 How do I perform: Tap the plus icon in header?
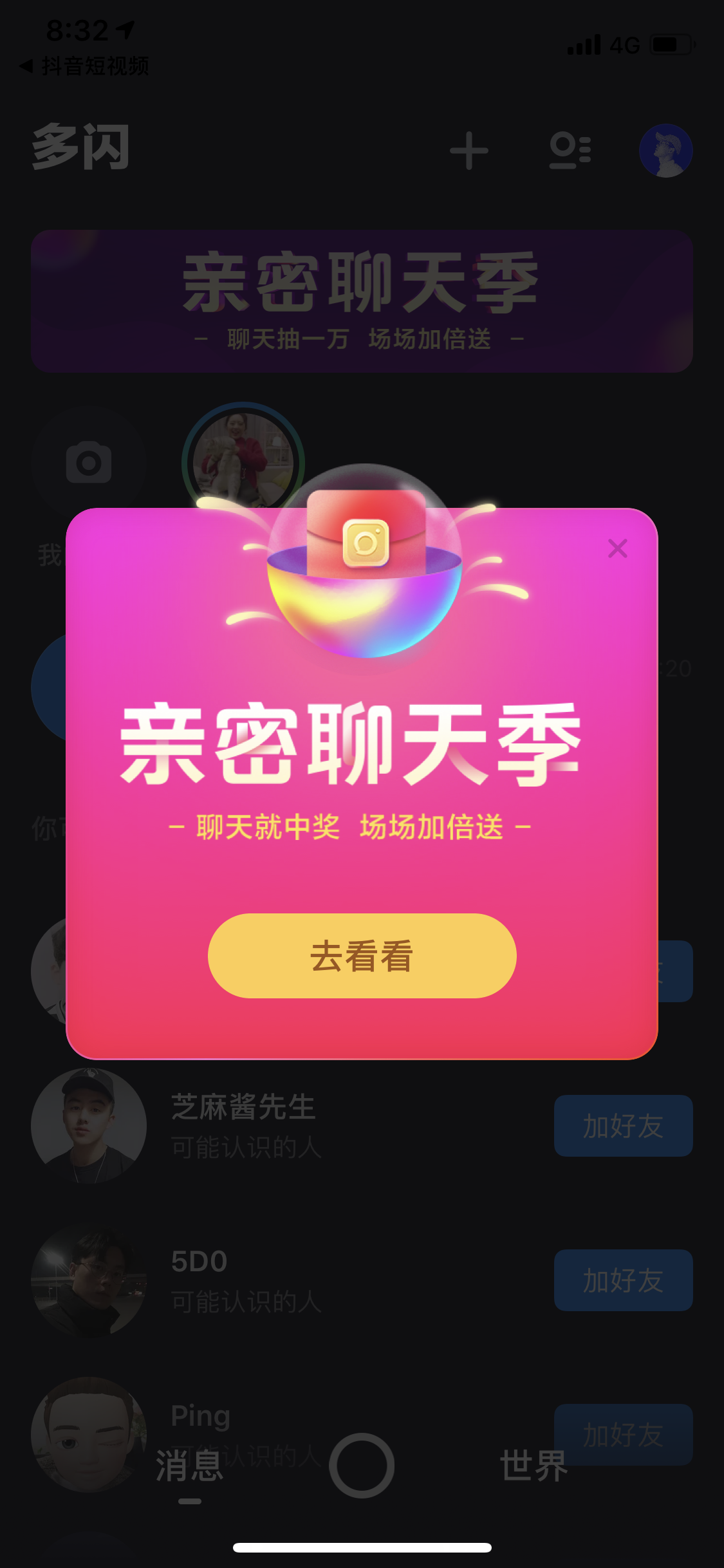(469, 151)
